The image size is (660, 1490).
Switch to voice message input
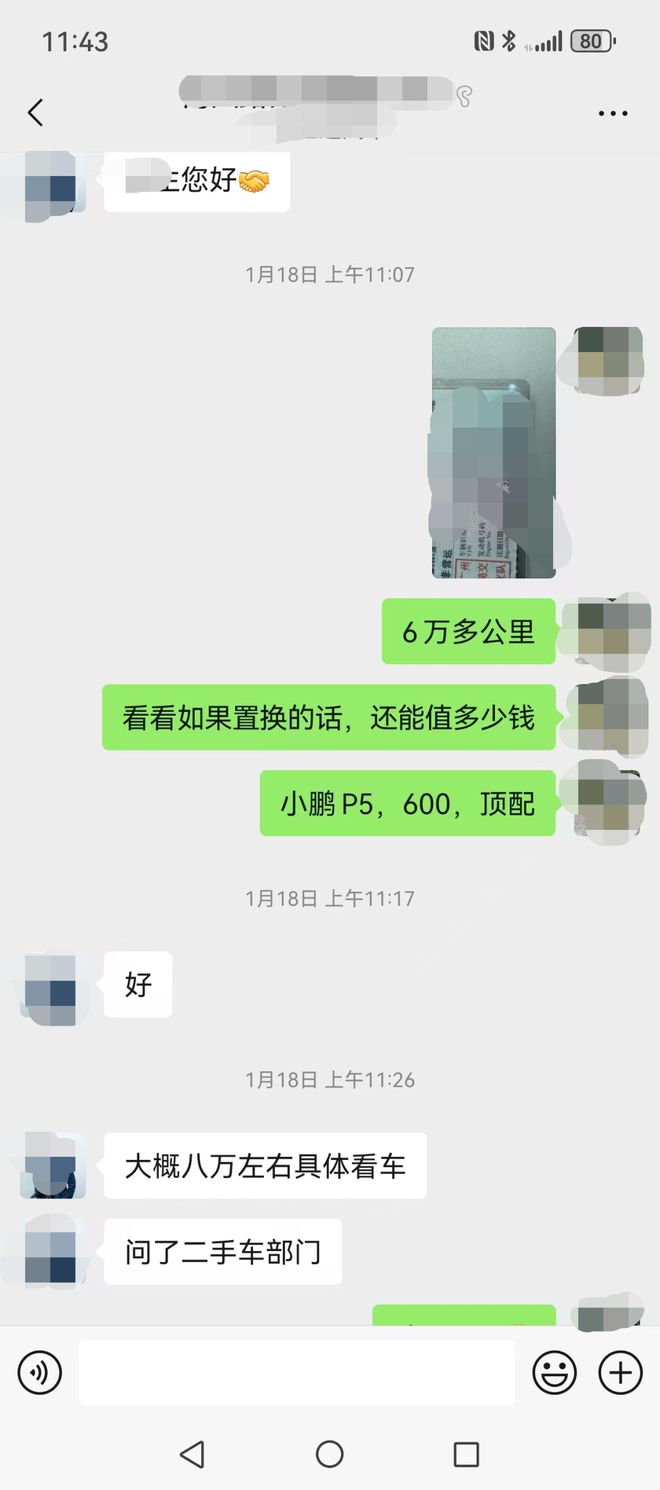coord(40,1373)
